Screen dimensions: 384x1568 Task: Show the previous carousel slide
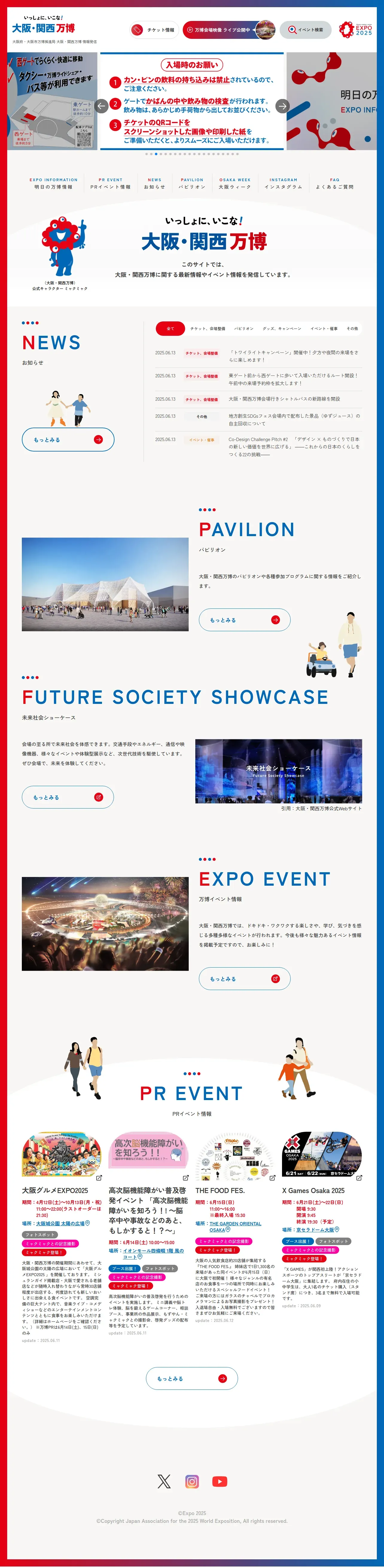pyautogui.click(x=102, y=106)
